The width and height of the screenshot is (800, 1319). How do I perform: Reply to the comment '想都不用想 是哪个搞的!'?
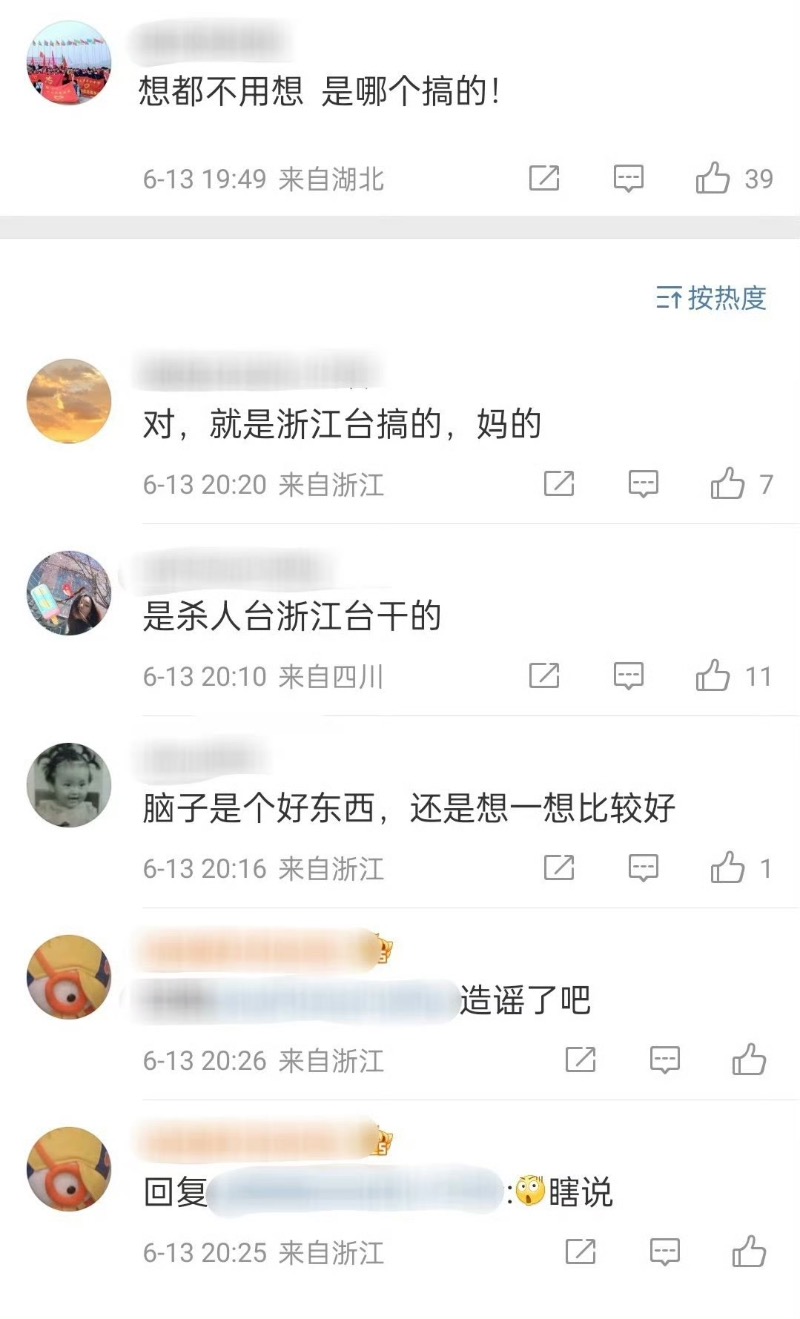click(627, 179)
